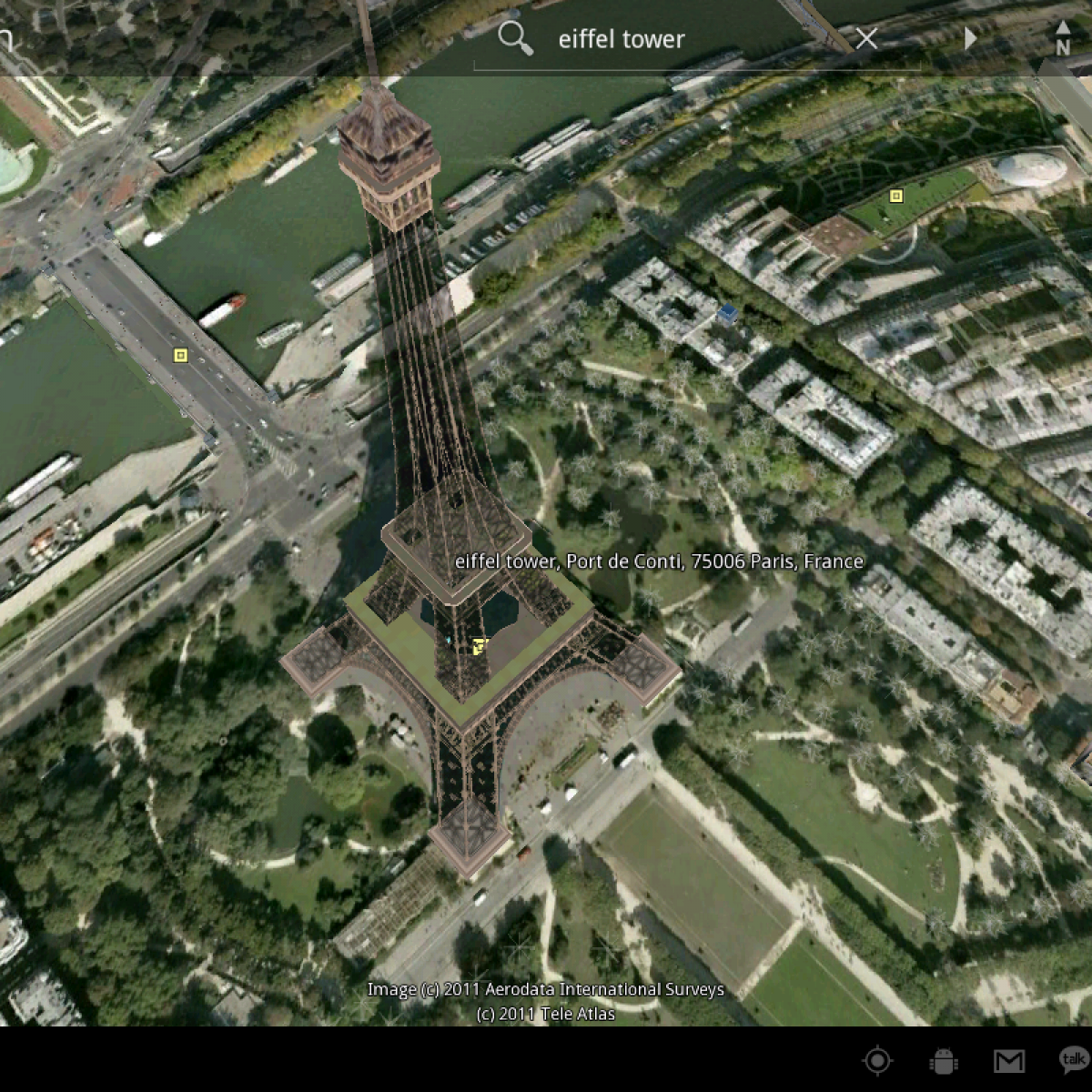Open the yellow placemark beneath the tower
1092x1092 pixels.
click(480, 645)
